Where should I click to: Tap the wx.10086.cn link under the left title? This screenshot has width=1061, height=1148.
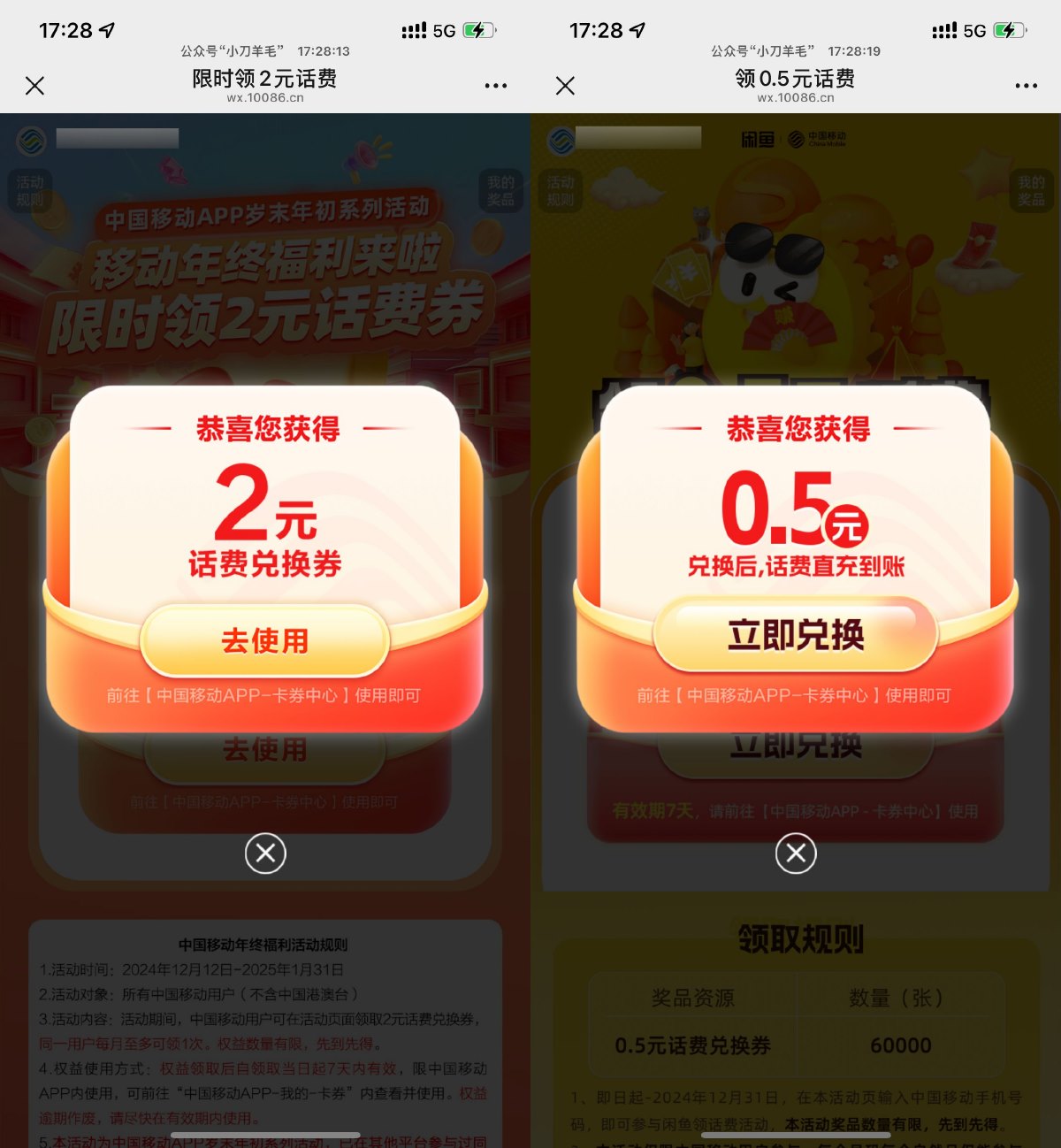point(264,98)
